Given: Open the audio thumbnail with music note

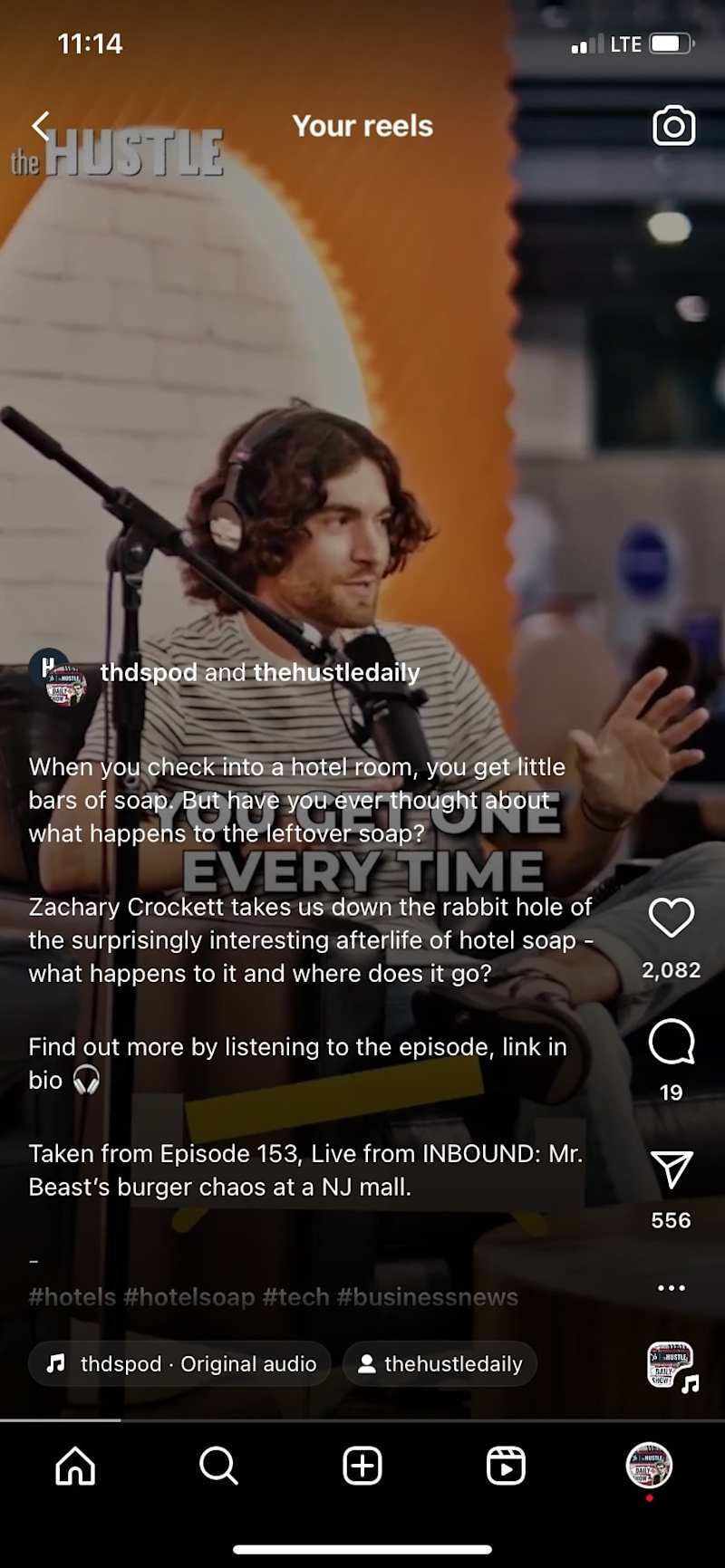Looking at the screenshot, I should (x=672, y=1365).
